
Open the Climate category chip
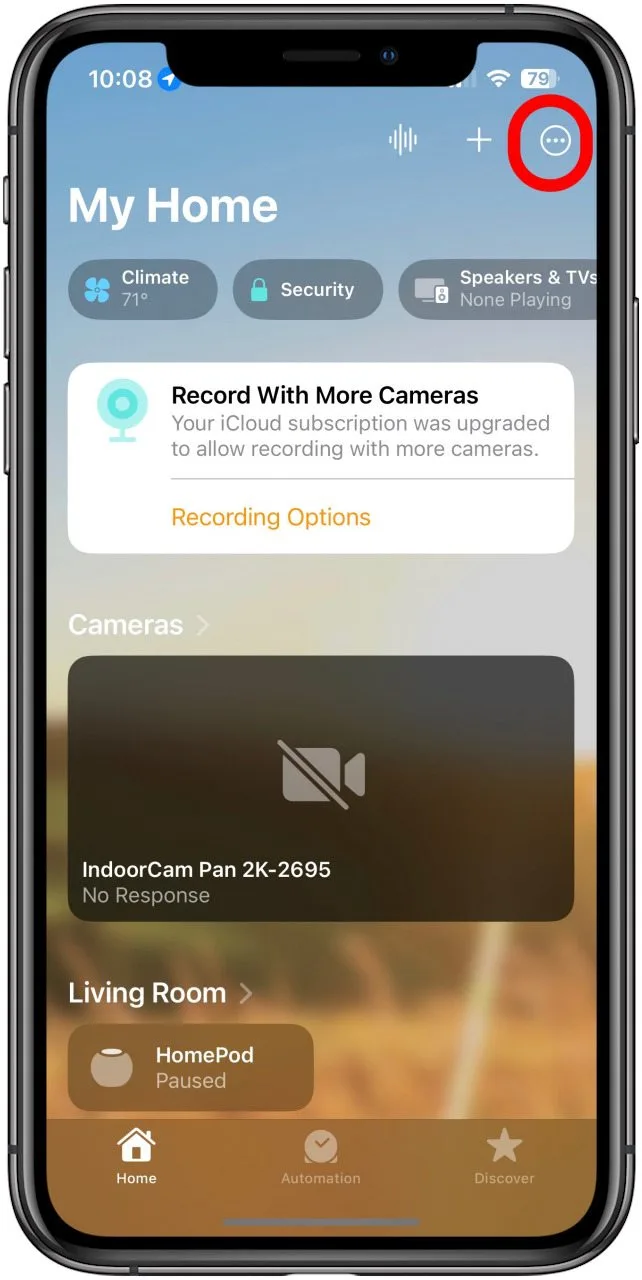pos(142,289)
